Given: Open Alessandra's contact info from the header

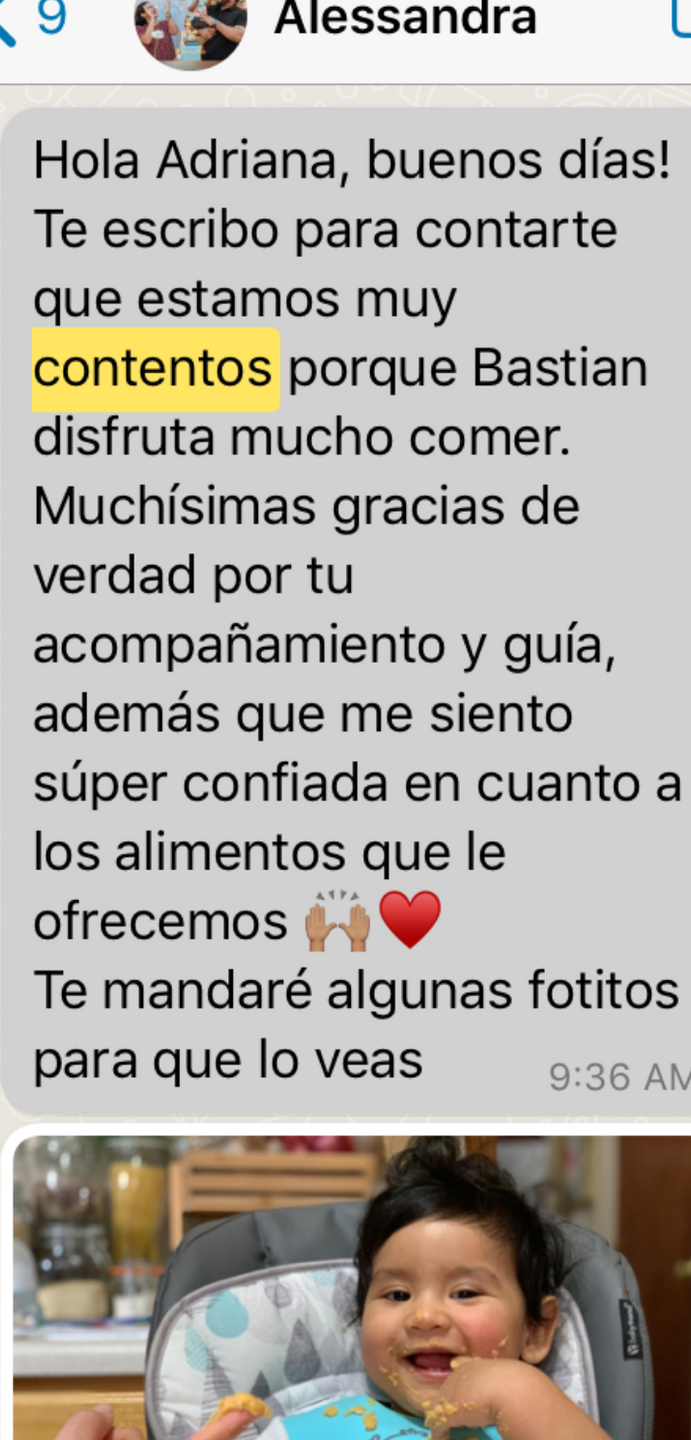Looking at the screenshot, I should tap(405, 18).
